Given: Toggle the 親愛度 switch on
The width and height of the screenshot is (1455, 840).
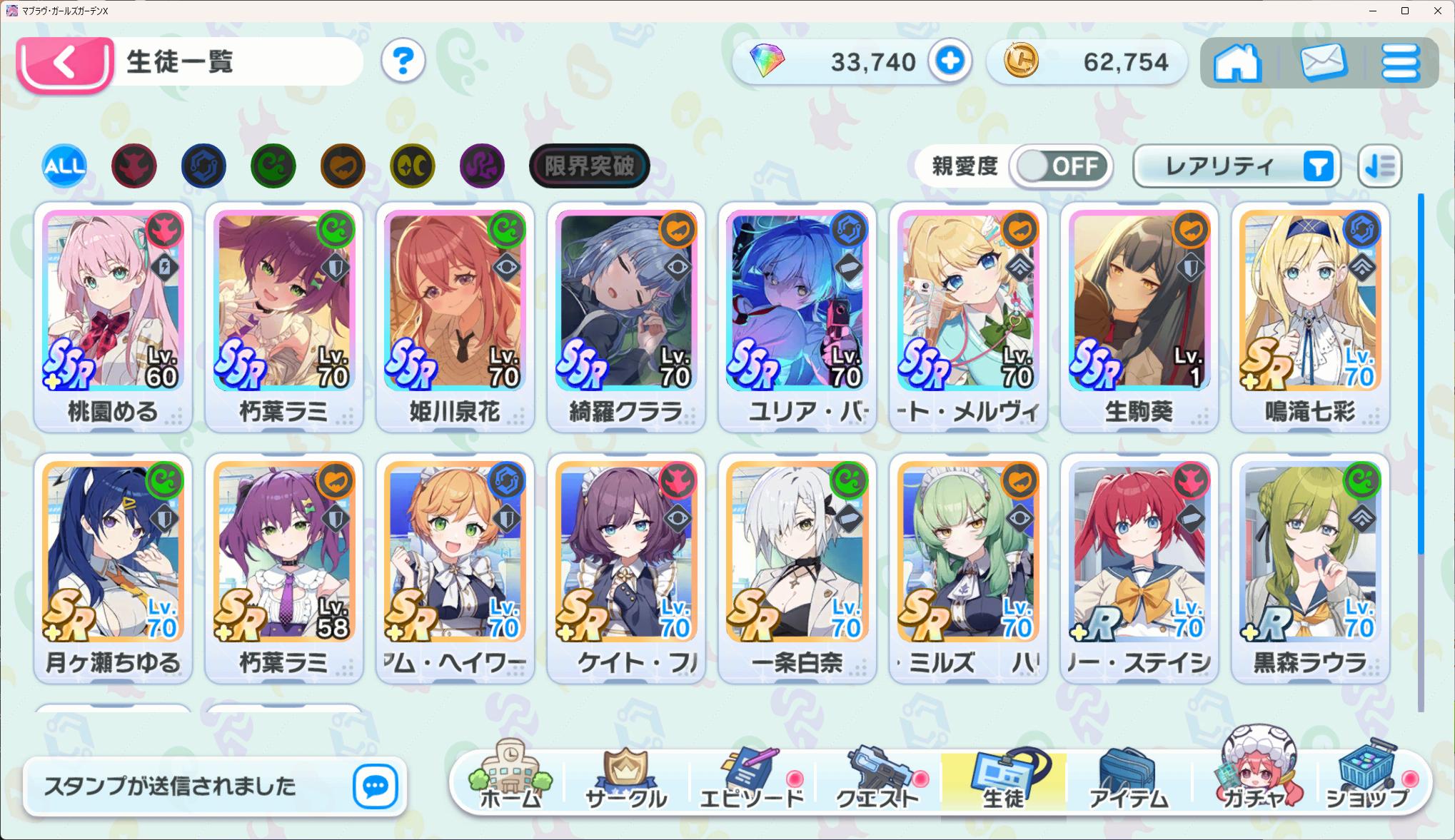Looking at the screenshot, I should point(1061,166).
